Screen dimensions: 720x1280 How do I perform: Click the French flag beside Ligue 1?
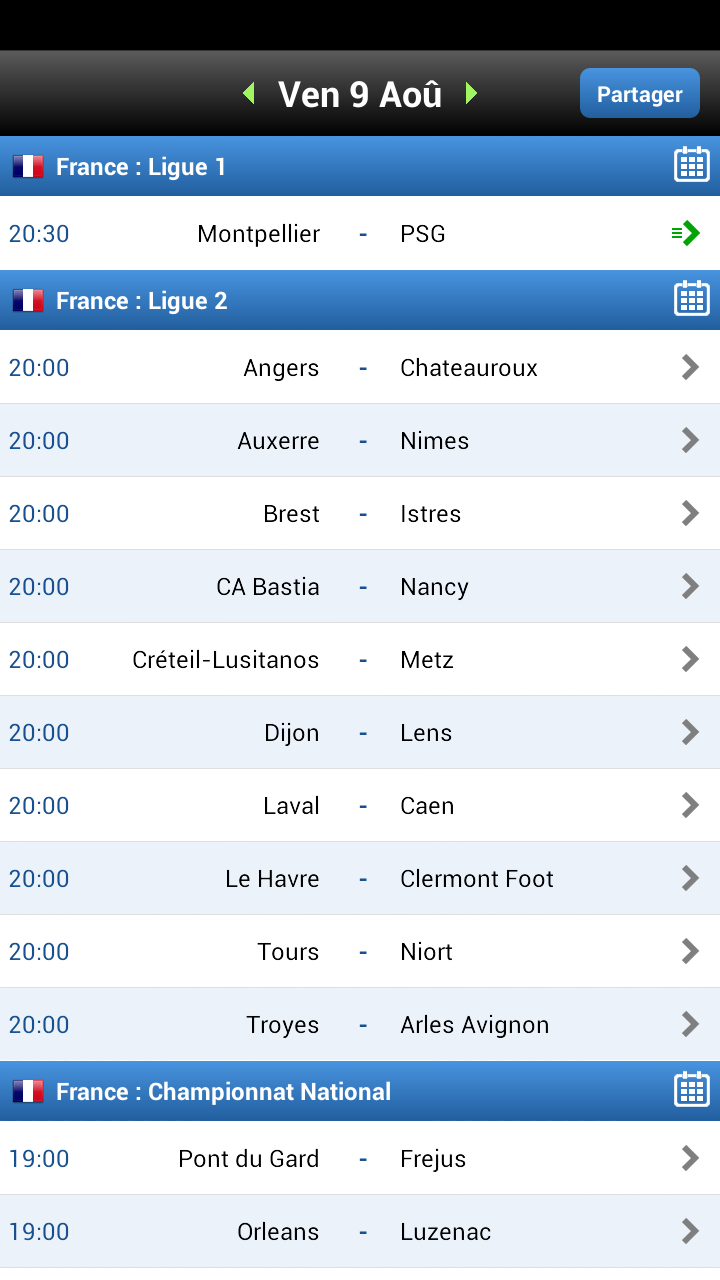pyautogui.click(x=27, y=166)
